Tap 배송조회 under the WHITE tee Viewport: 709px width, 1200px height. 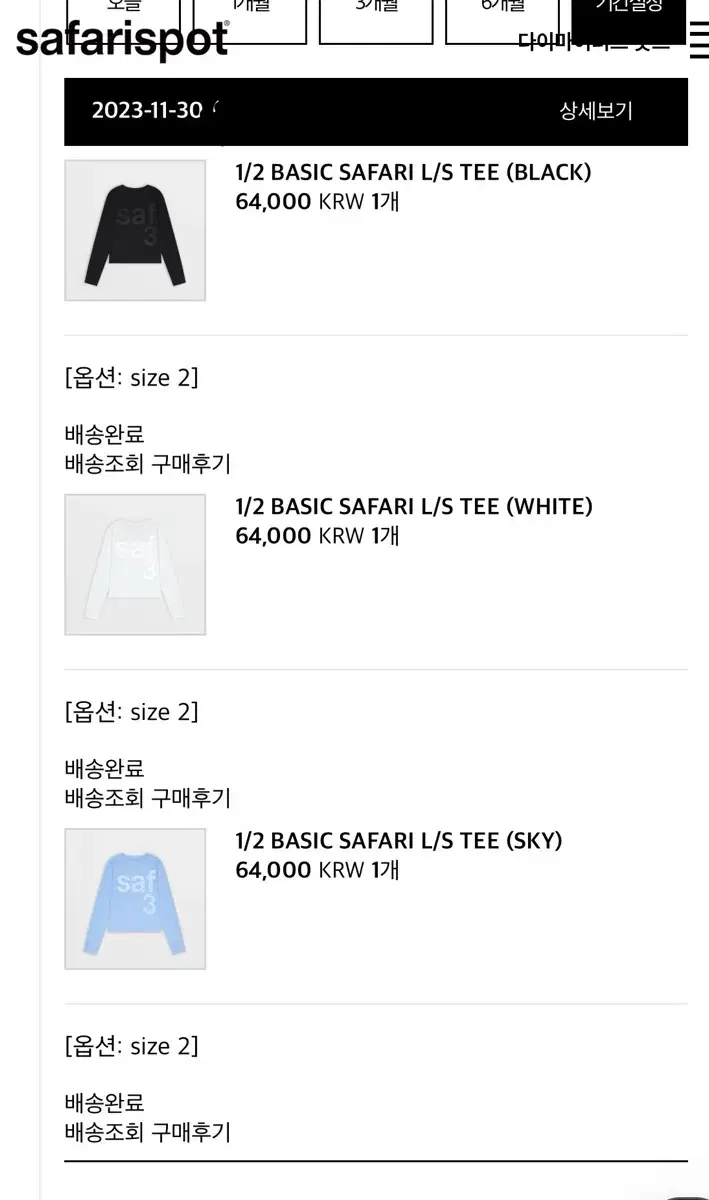pyautogui.click(x=105, y=798)
